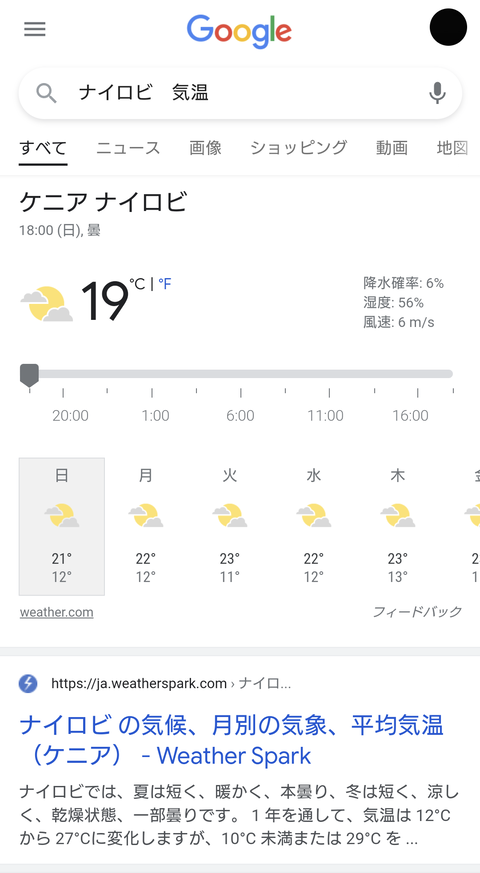480x873 pixels.
Task: Select the すべて tab
Action: click(x=43, y=148)
